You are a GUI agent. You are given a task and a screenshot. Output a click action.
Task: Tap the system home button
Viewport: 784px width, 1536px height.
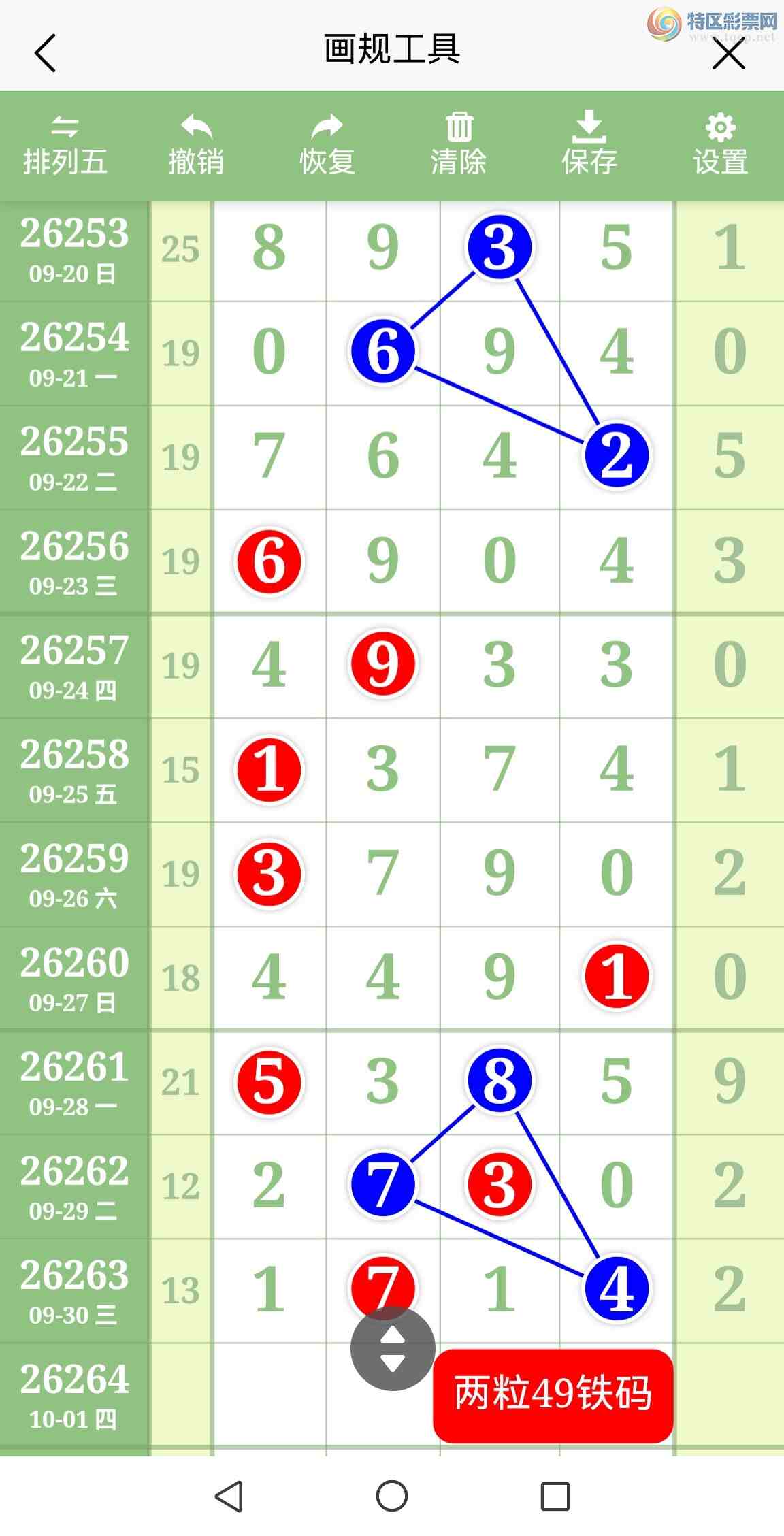click(392, 1496)
